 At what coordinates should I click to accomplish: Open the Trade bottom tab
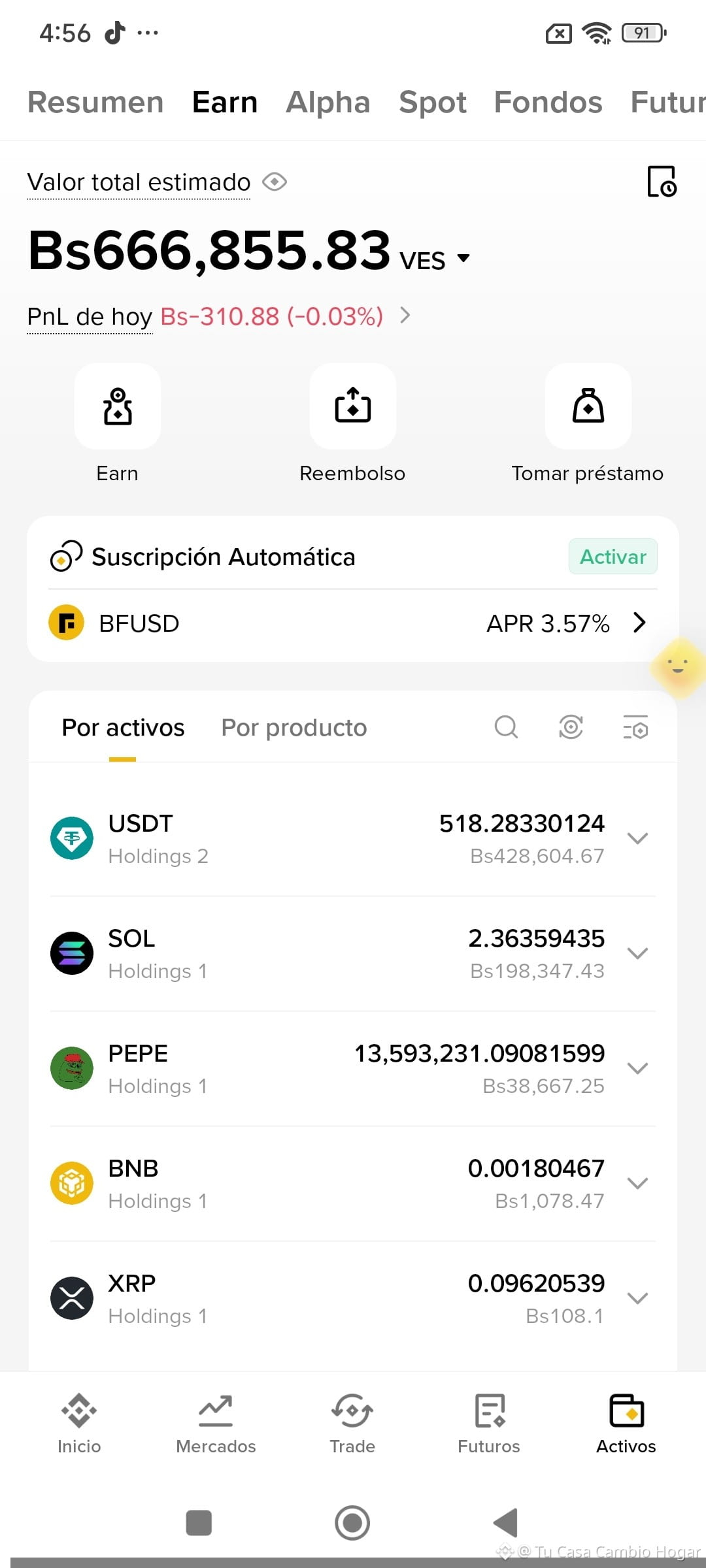(352, 1424)
